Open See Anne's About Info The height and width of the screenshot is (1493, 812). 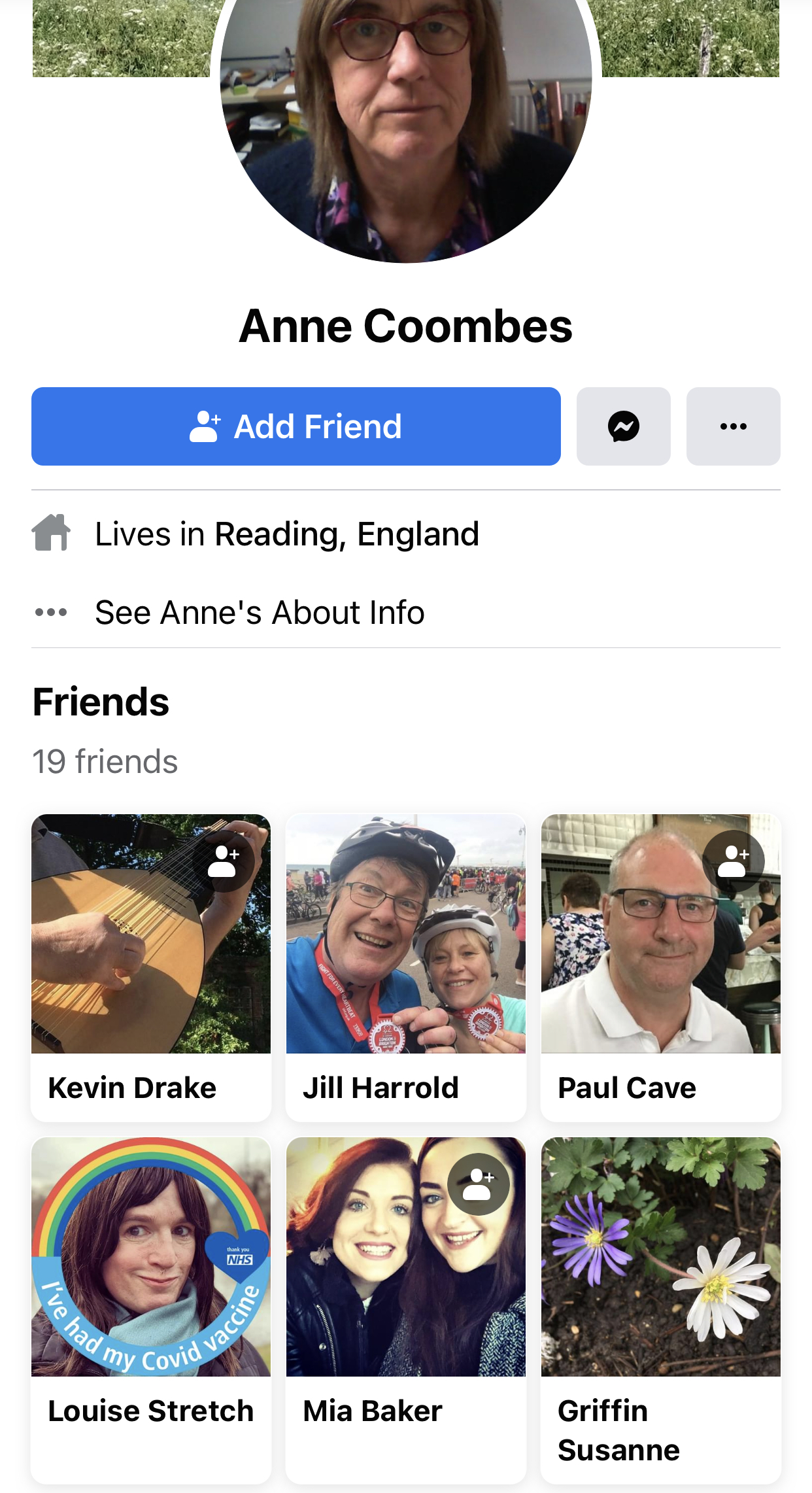coord(260,613)
